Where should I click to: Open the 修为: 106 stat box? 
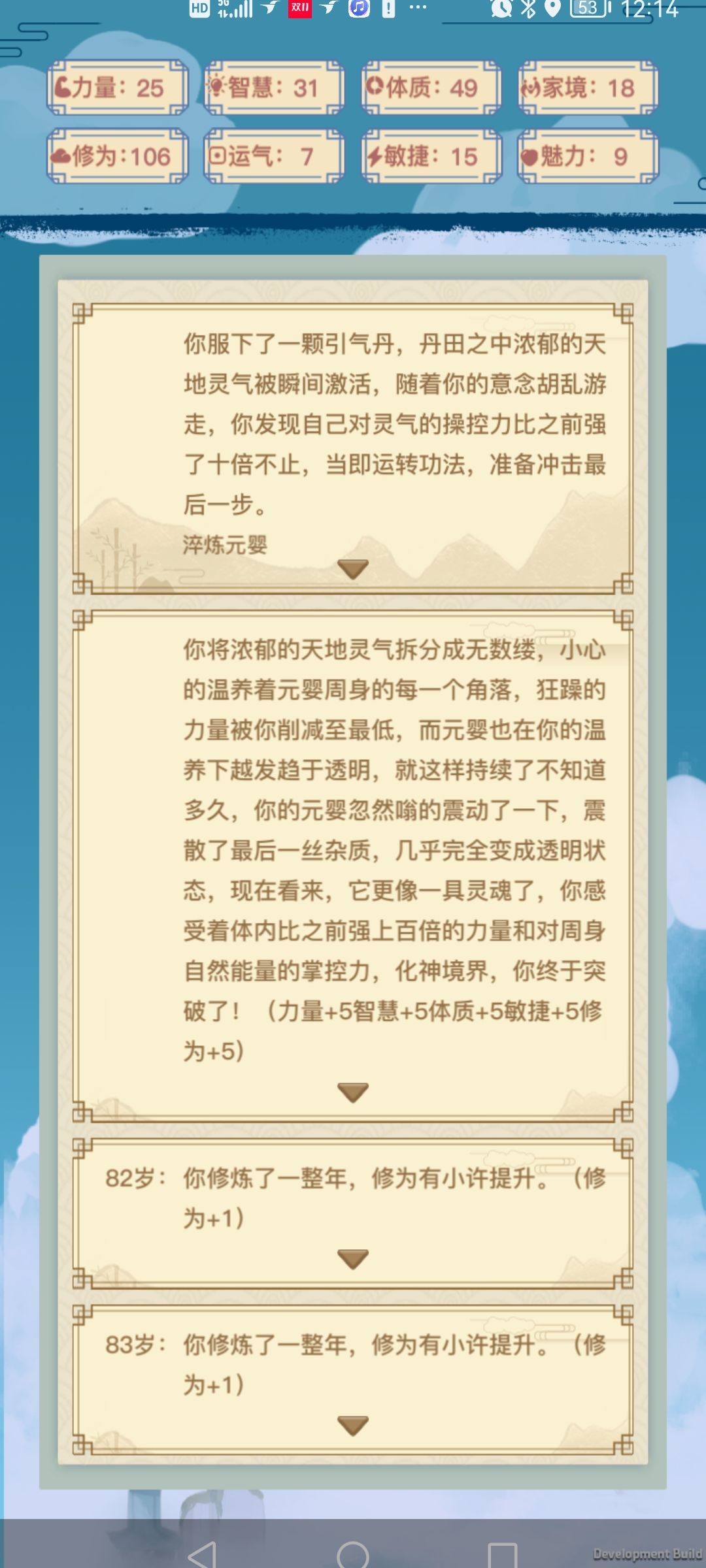tap(118, 155)
